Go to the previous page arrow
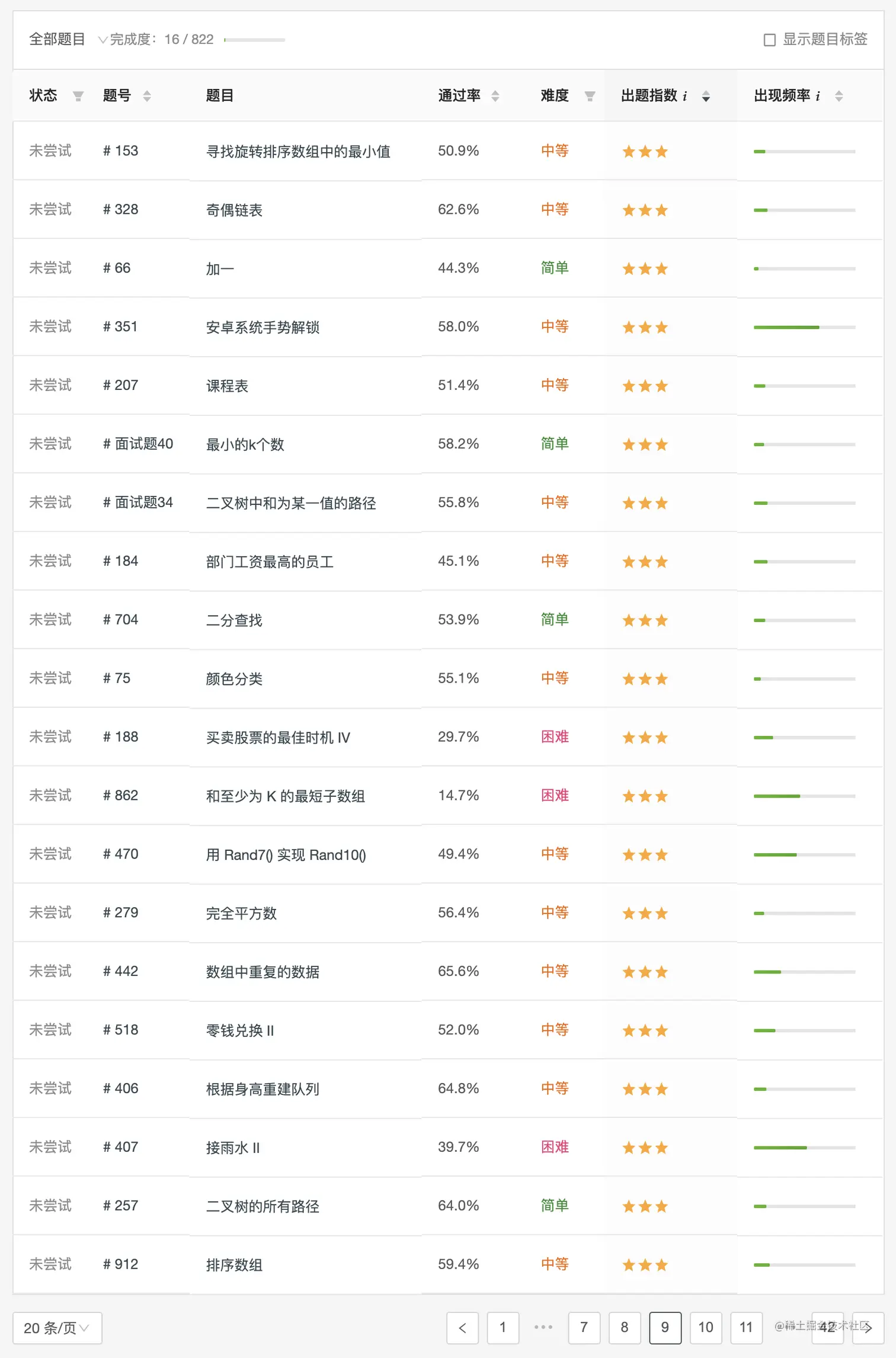 click(462, 1328)
